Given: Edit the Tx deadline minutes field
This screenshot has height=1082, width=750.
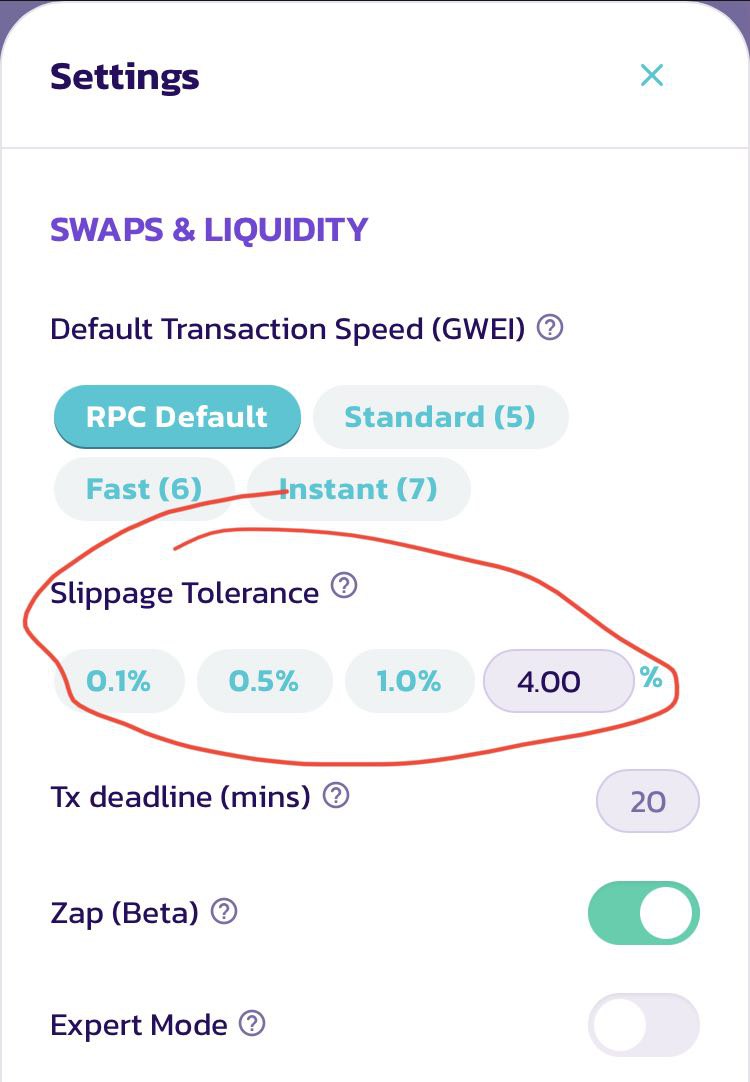Looking at the screenshot, I should 648,801.
